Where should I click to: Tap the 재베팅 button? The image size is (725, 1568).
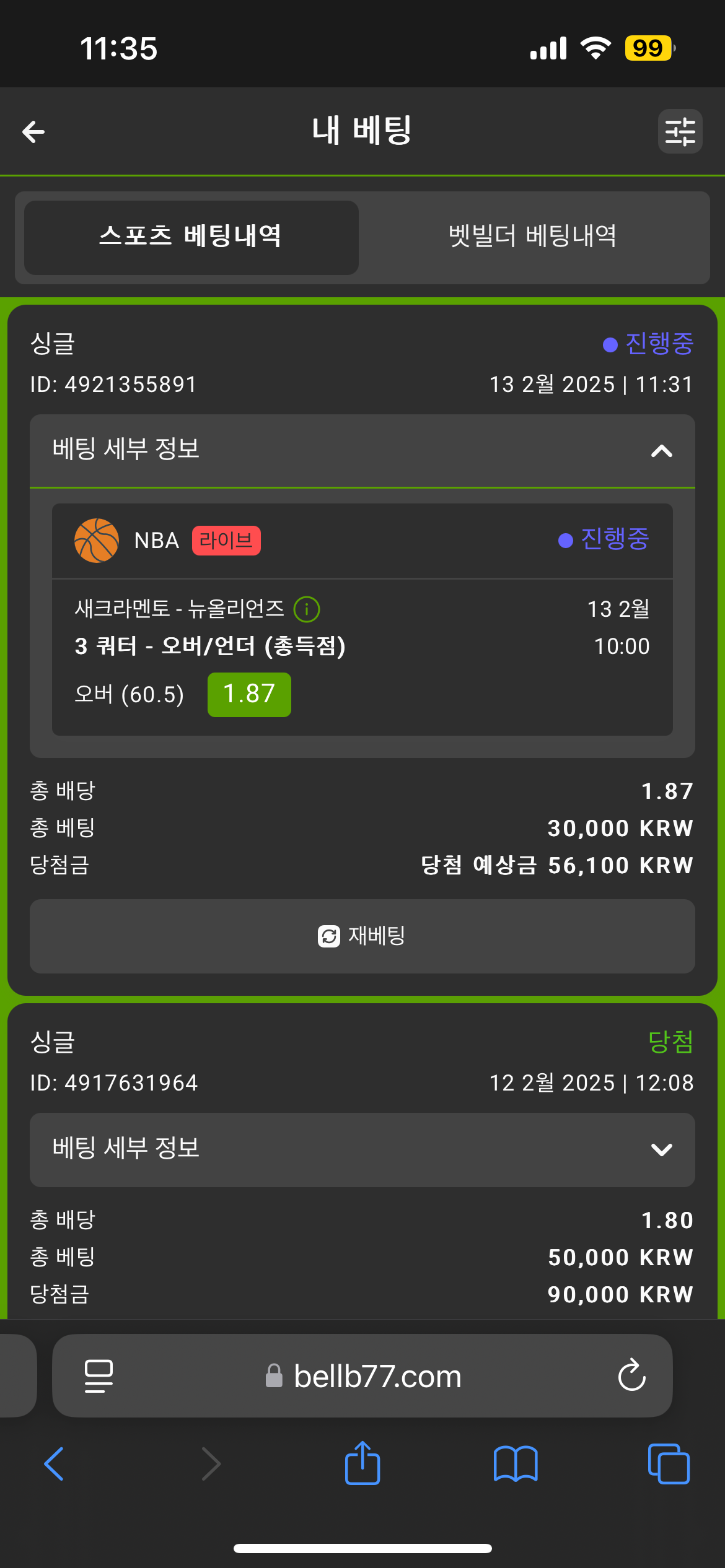[362, 936]
